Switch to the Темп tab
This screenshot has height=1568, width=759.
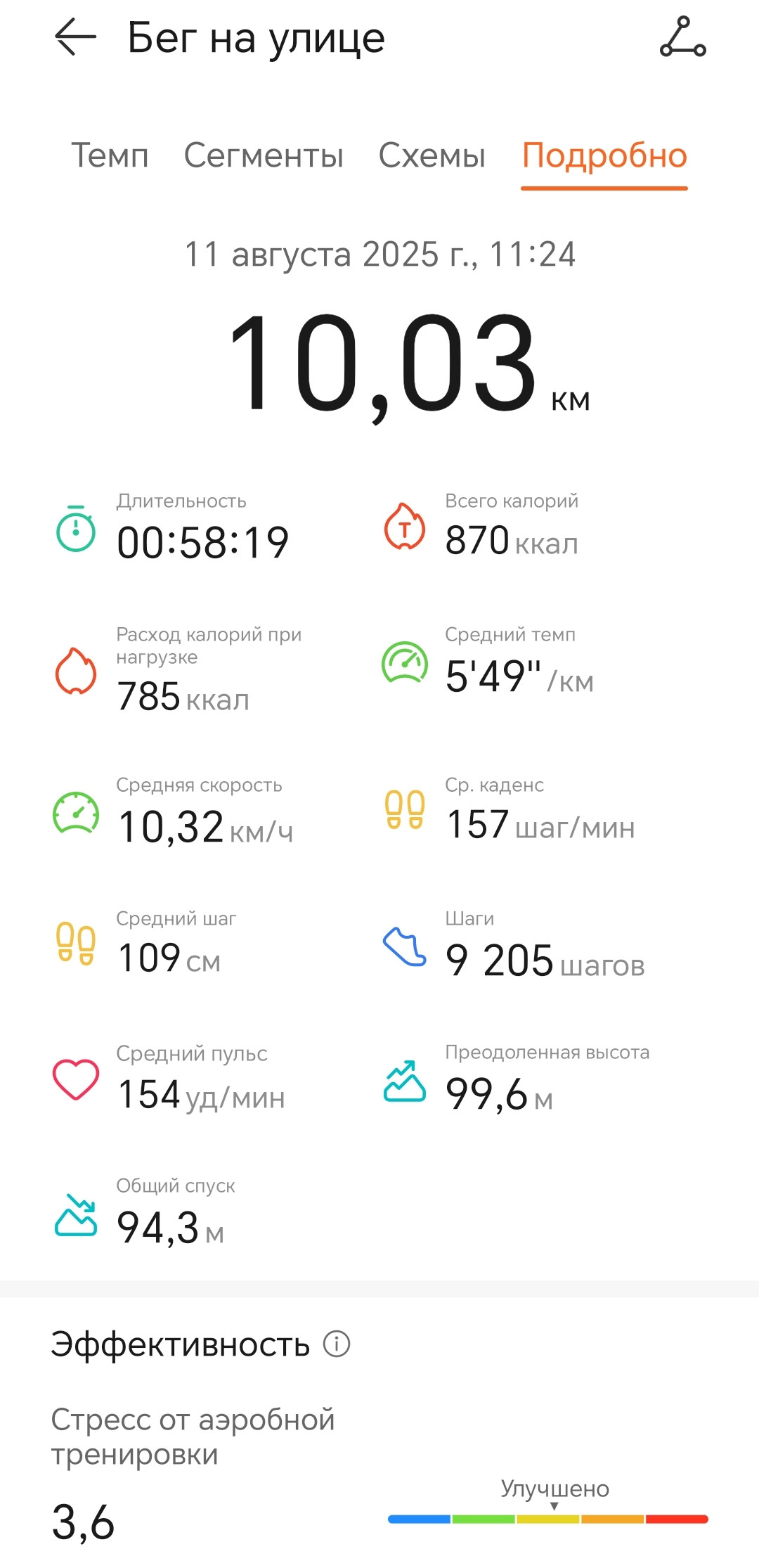point(110,155)
